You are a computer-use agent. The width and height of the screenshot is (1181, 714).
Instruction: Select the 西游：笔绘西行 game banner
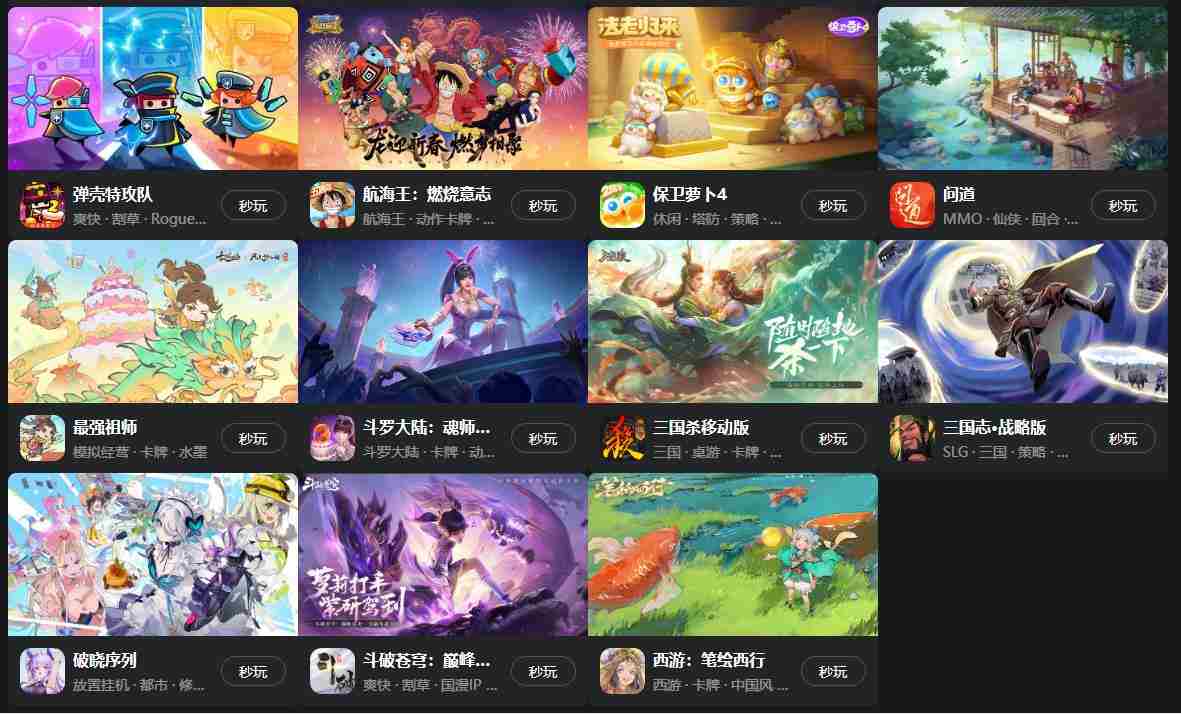click(x=733, y=555)
